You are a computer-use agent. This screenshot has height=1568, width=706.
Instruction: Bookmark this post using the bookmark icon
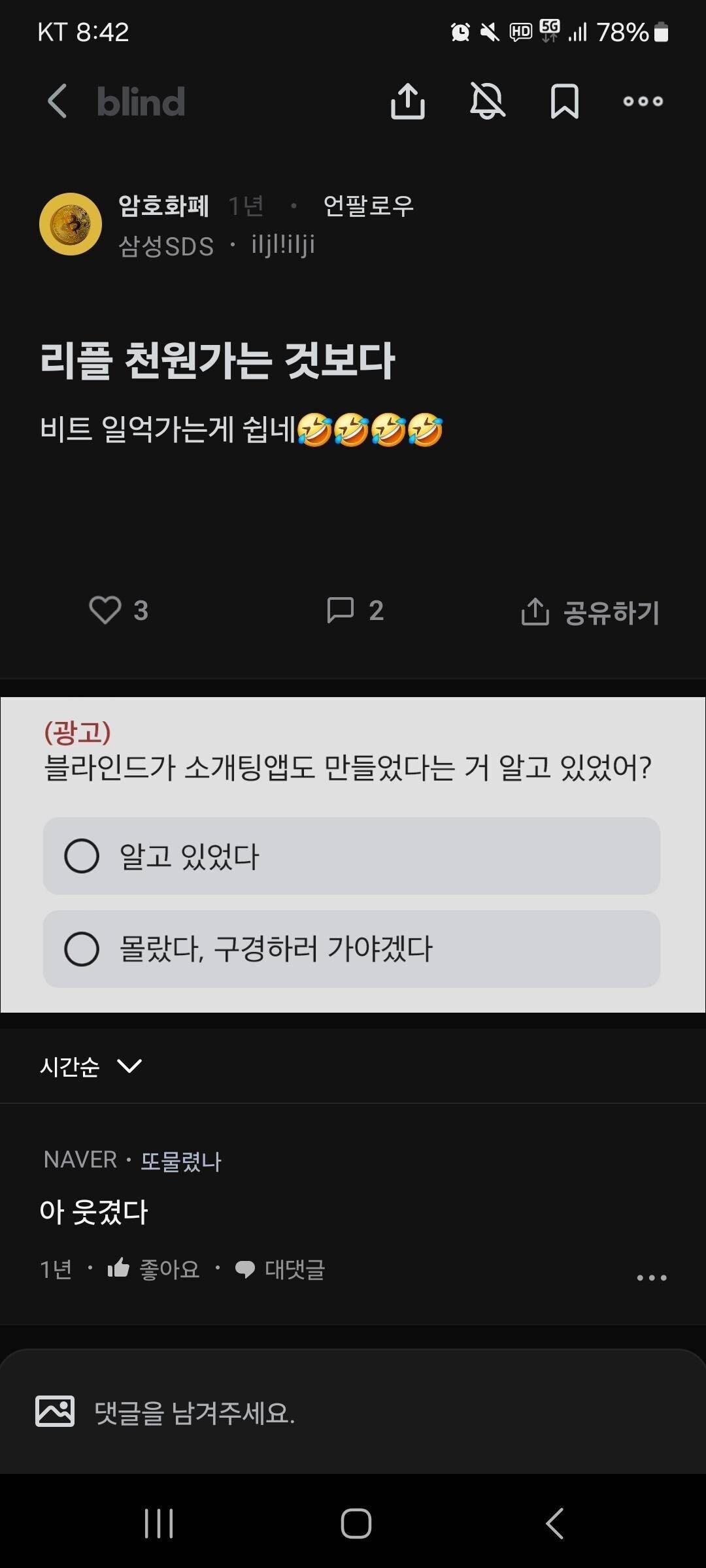564,101
